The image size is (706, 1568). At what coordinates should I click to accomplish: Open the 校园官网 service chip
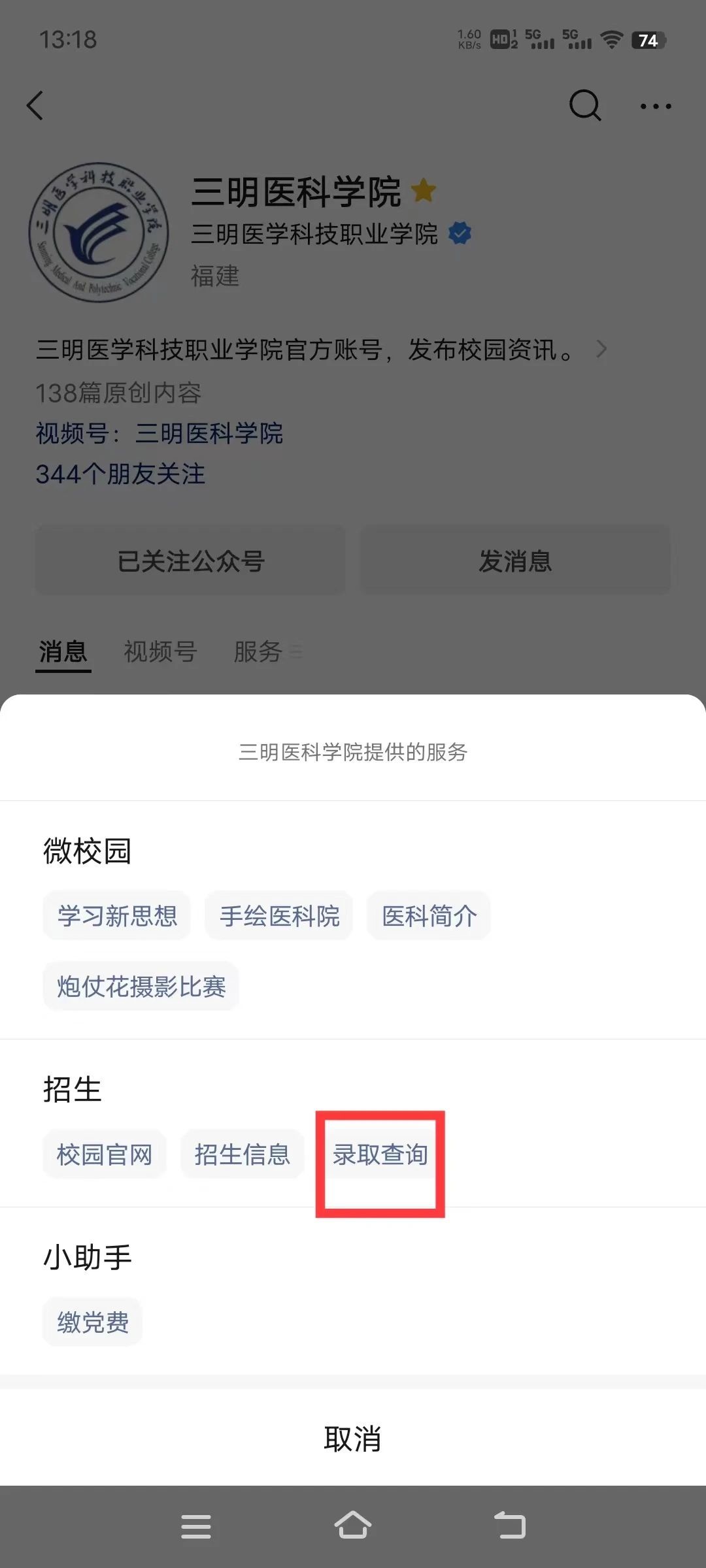coord(105,1154)
